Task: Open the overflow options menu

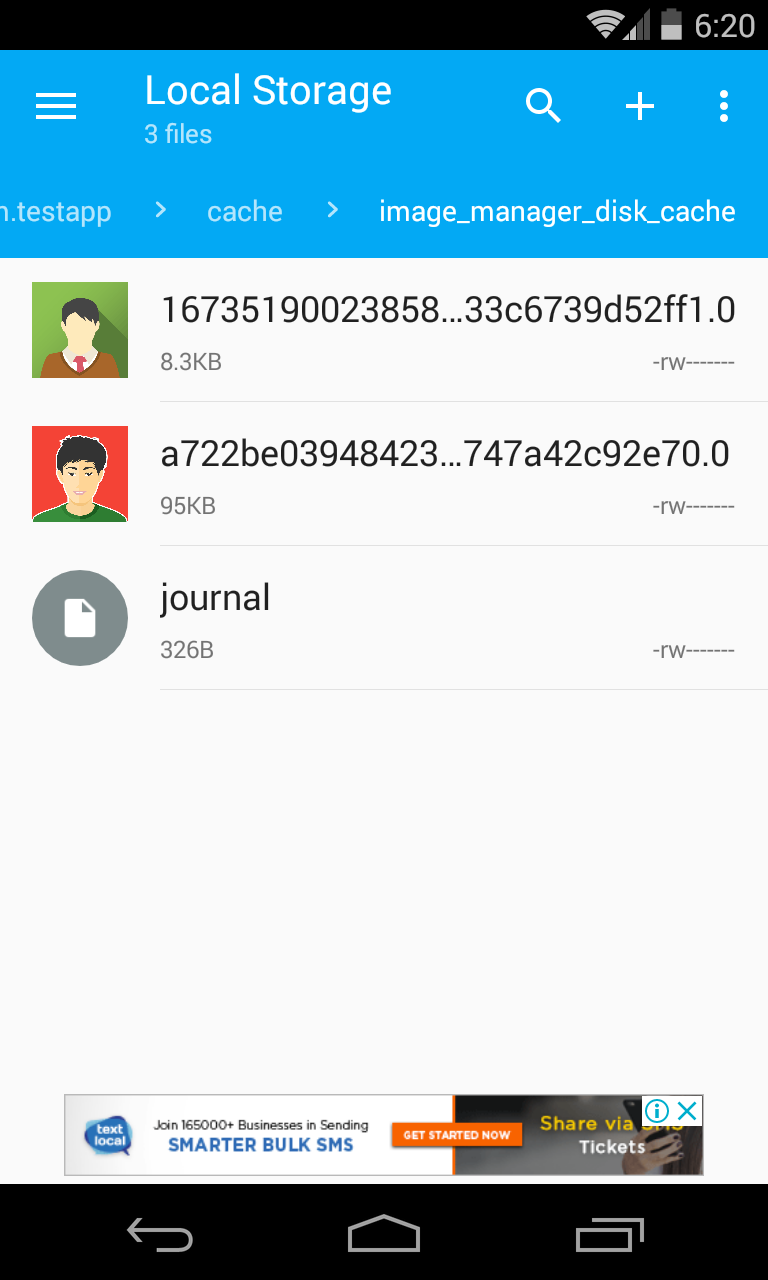Action: [723, 105]
